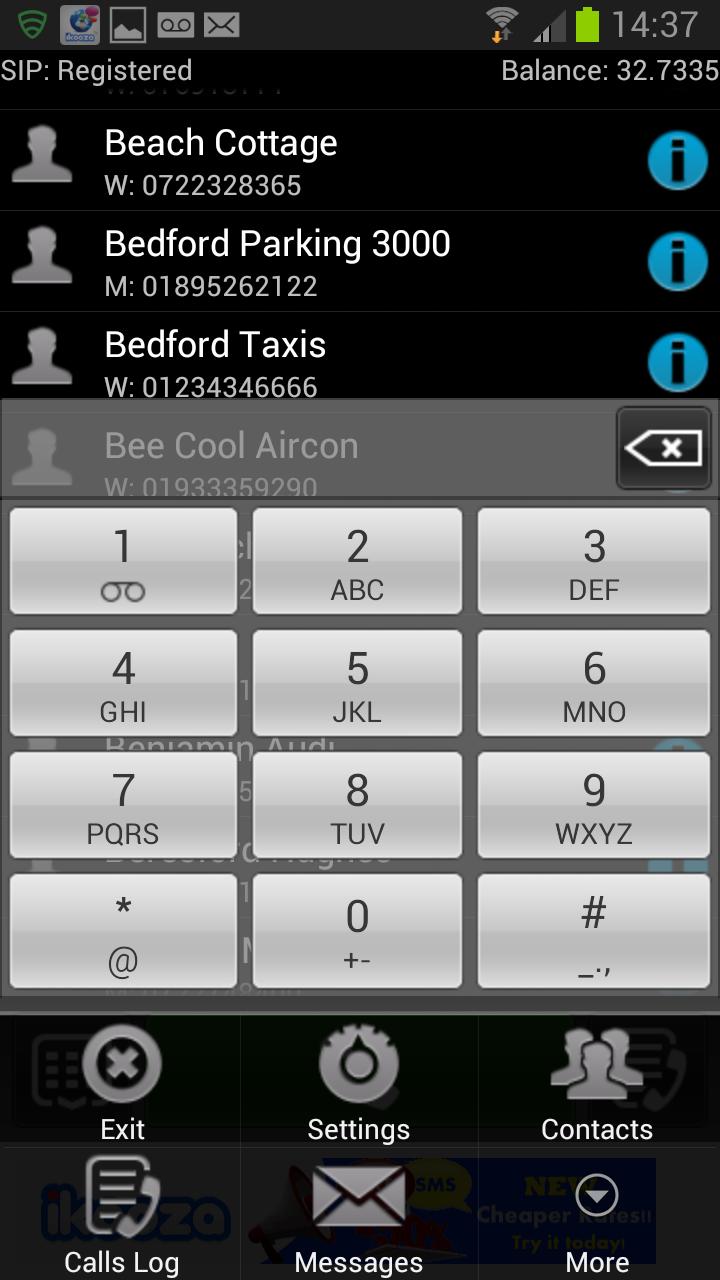Screen dimensions: 720x1280
Task: Tap the backspace key on the keypad
Action: [663, 449]
